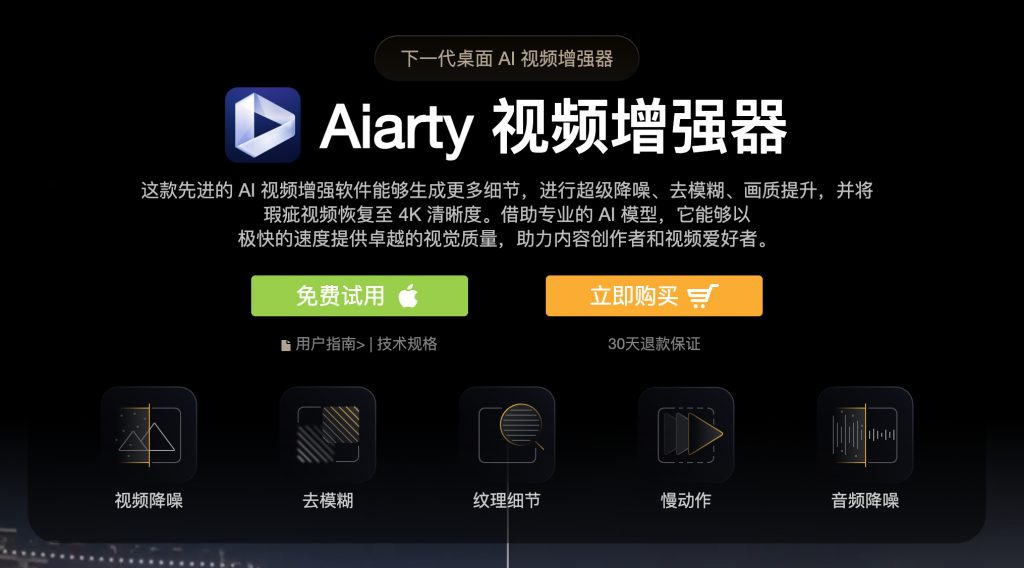Tap the 免费试用 free trial button
Image resolution: width=1024 pixels, height=568 pixels.
(x=359, y=296)
